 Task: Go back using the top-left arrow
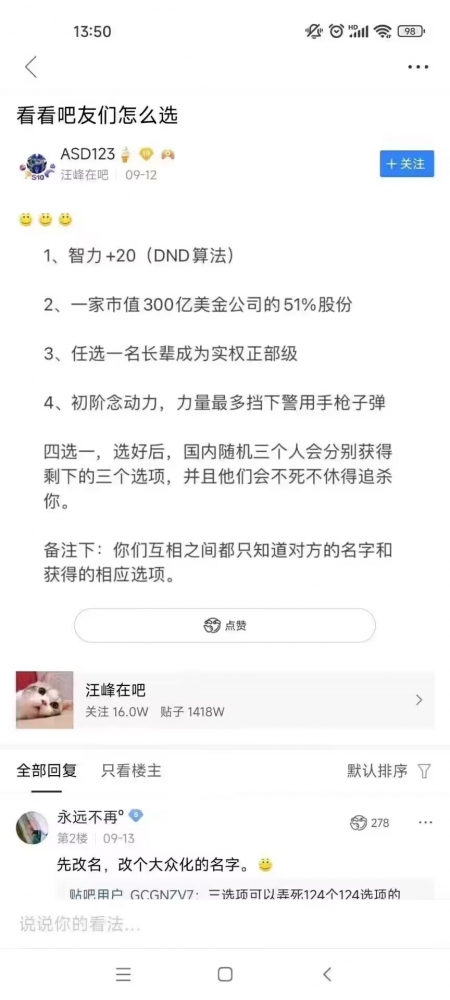click(x=31, y=66)
